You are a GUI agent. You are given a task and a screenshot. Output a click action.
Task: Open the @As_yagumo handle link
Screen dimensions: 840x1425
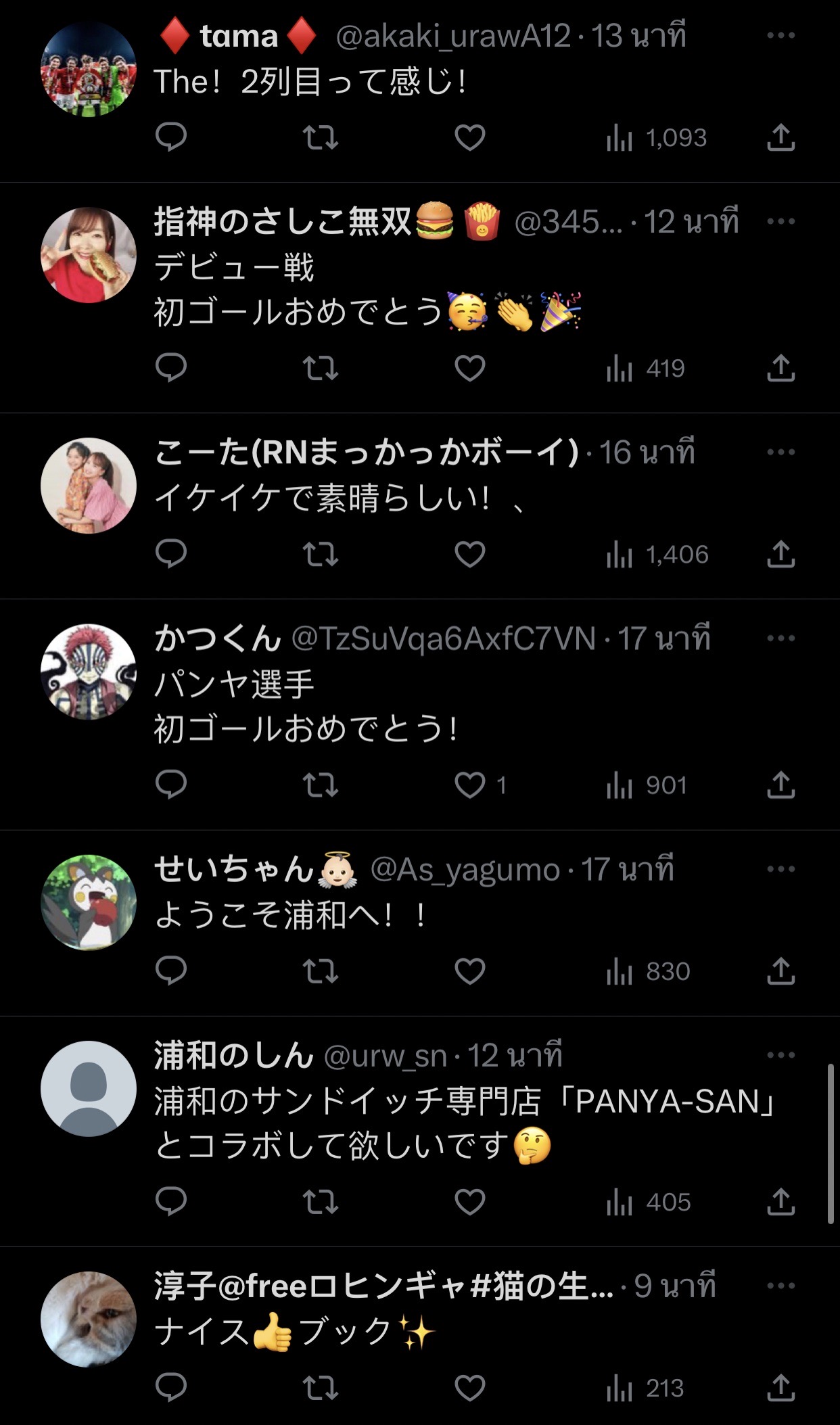465,870
